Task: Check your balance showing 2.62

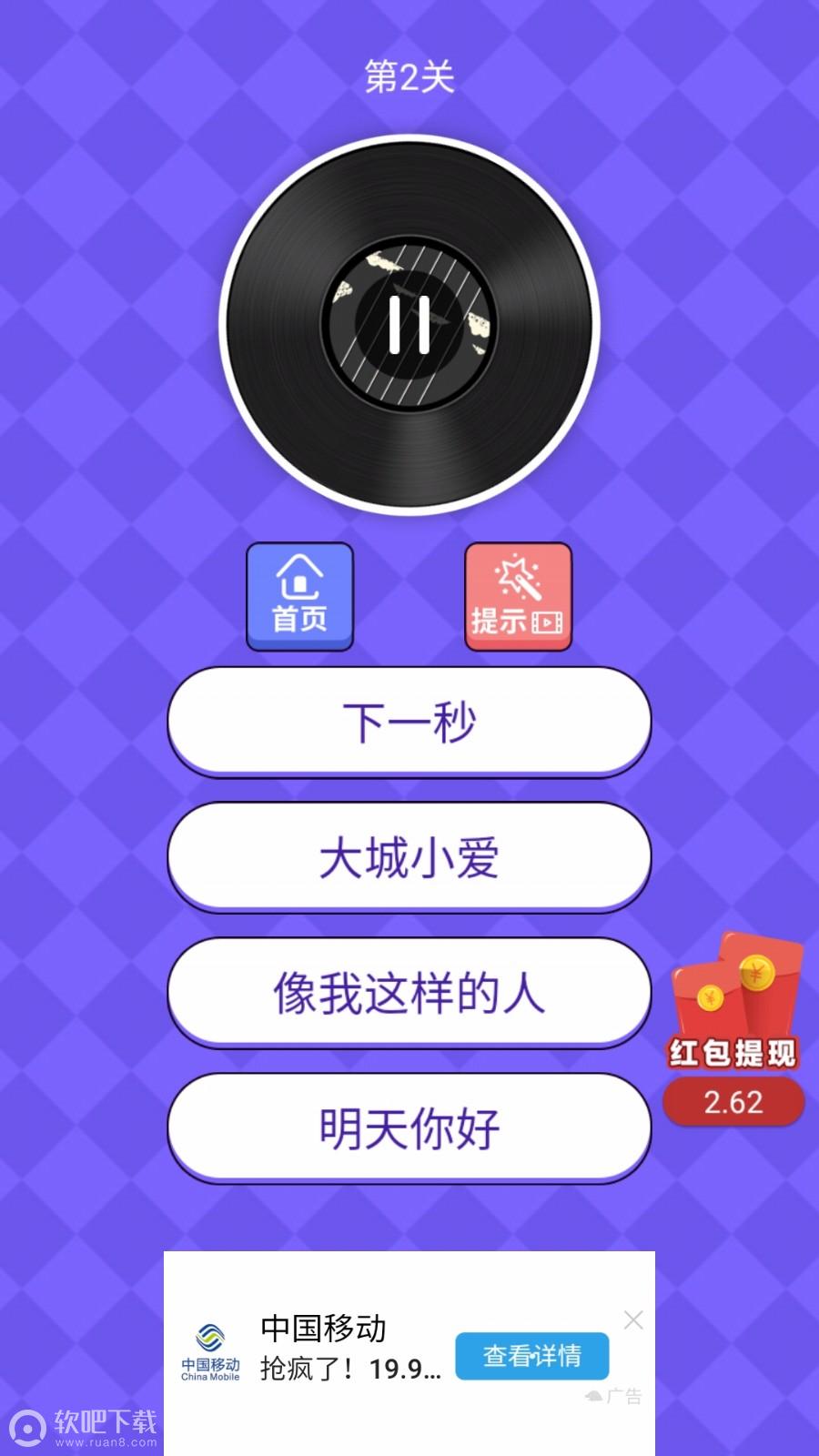Action: pos(733,1104)
